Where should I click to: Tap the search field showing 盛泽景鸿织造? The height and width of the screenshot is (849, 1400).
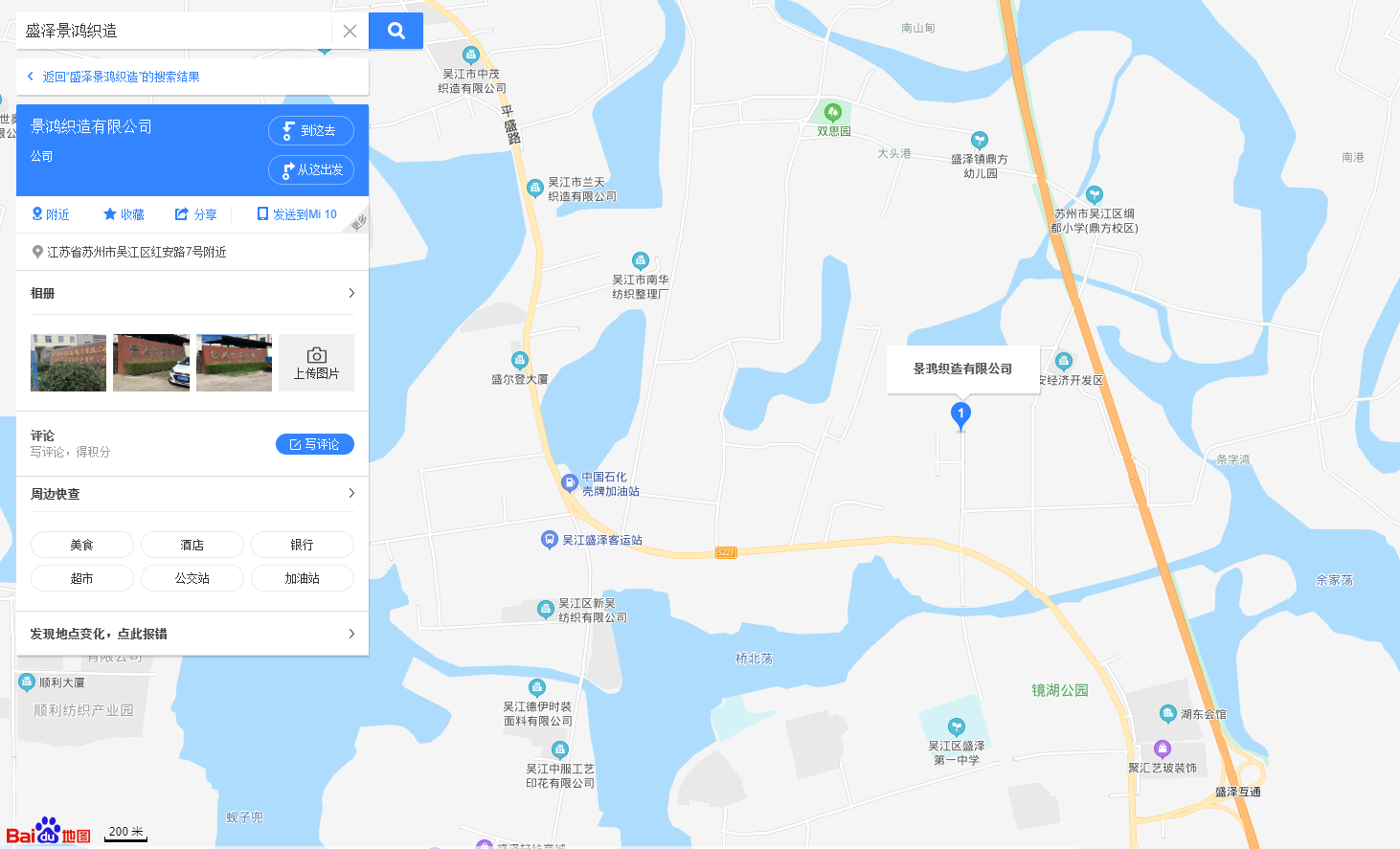click(x=172, y=31)
